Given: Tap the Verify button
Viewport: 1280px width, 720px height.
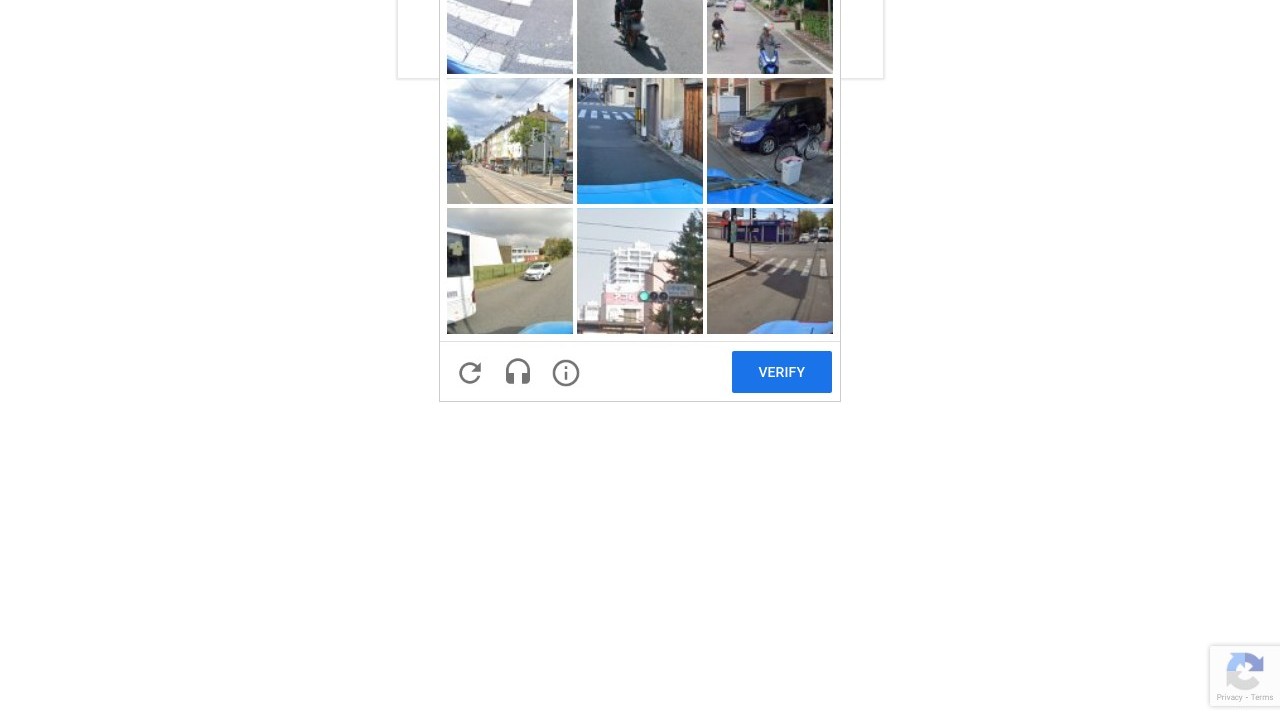Looking at the screenshot, I should coord(781,372).
